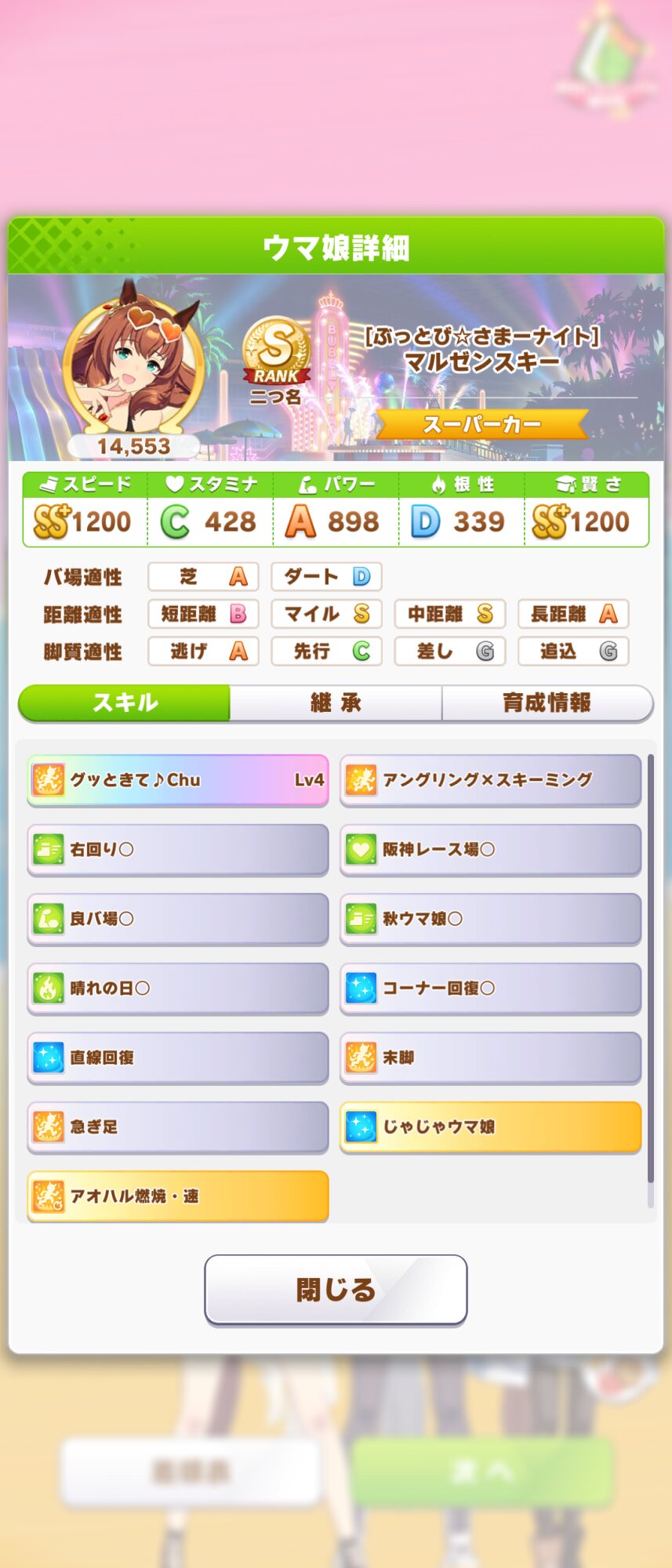View the グッときて♪Chu skill details
Image resolution: width=672 pixels, height=1568 pixels.
(x=178, y=780)
